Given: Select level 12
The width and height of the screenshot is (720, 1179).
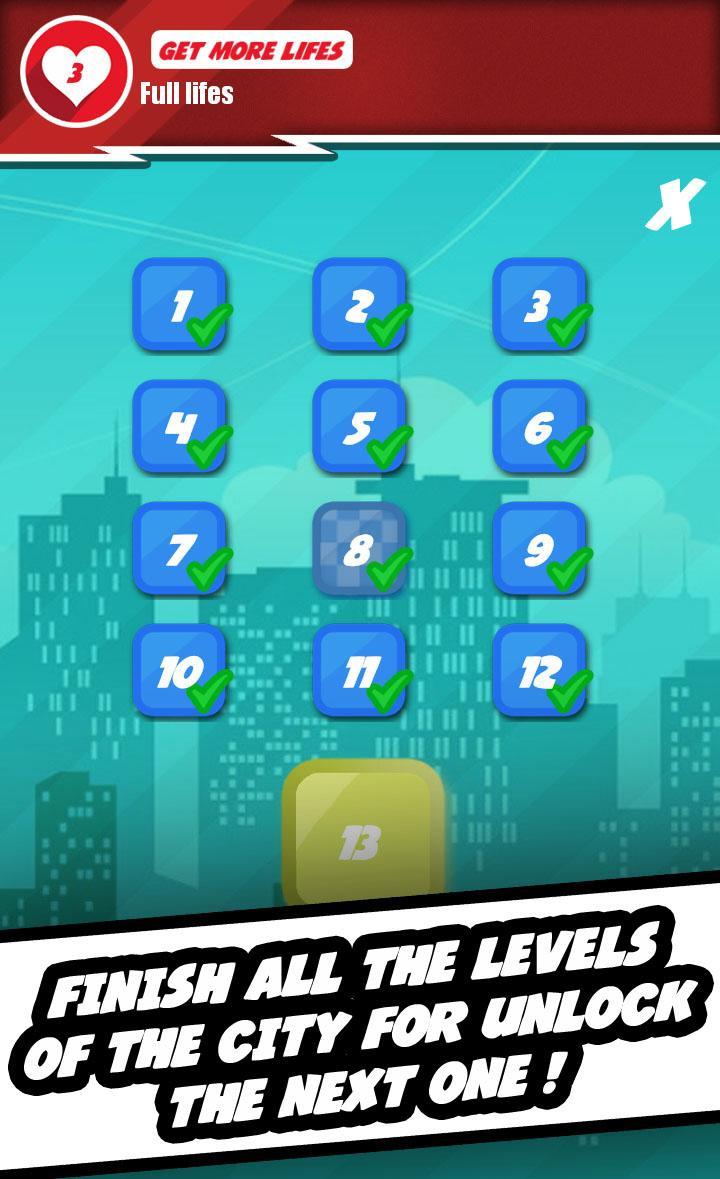Looking at the screenshot, I should click(540, 671).
